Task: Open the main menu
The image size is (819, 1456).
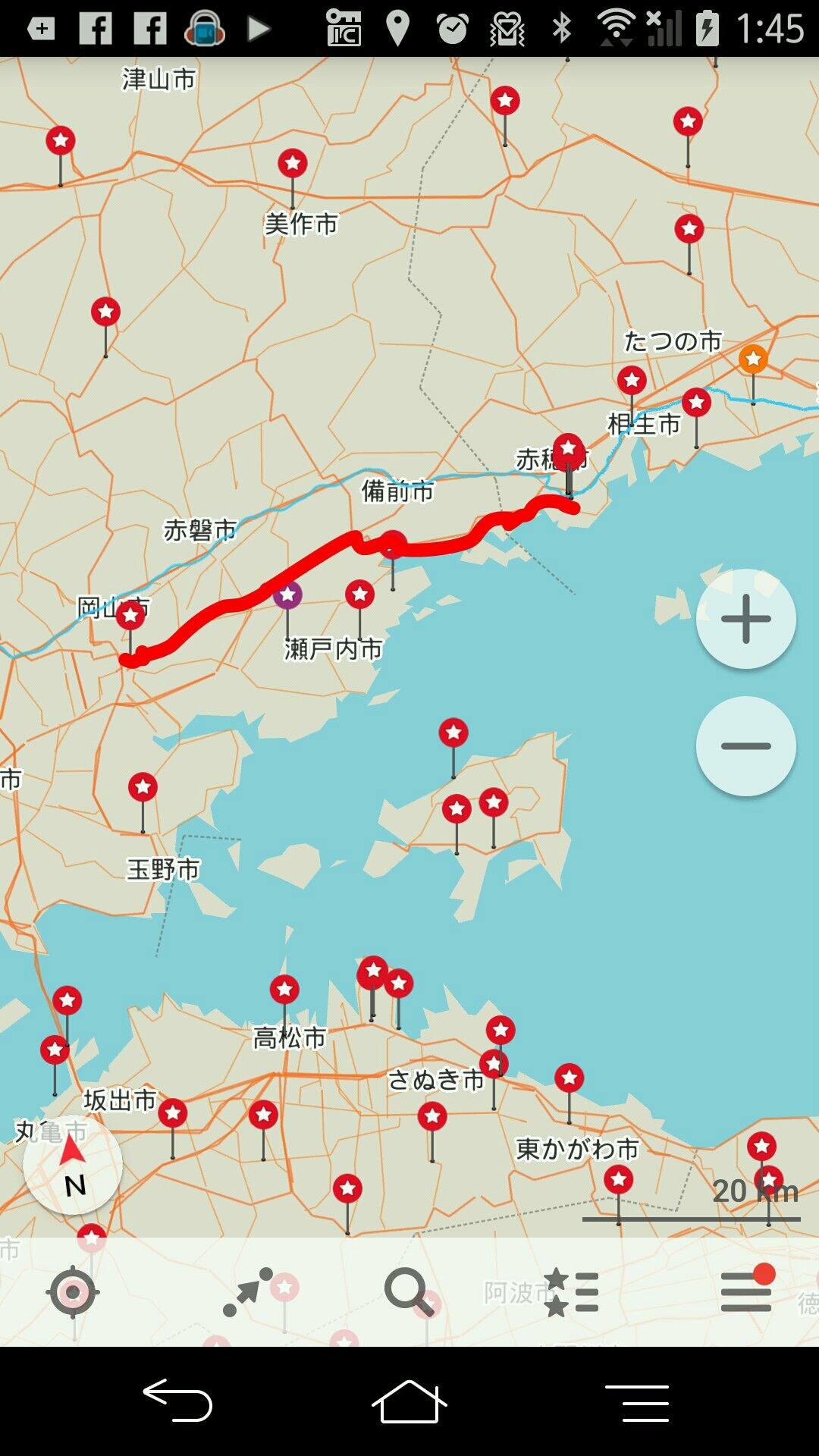Action: (746, 1291)
